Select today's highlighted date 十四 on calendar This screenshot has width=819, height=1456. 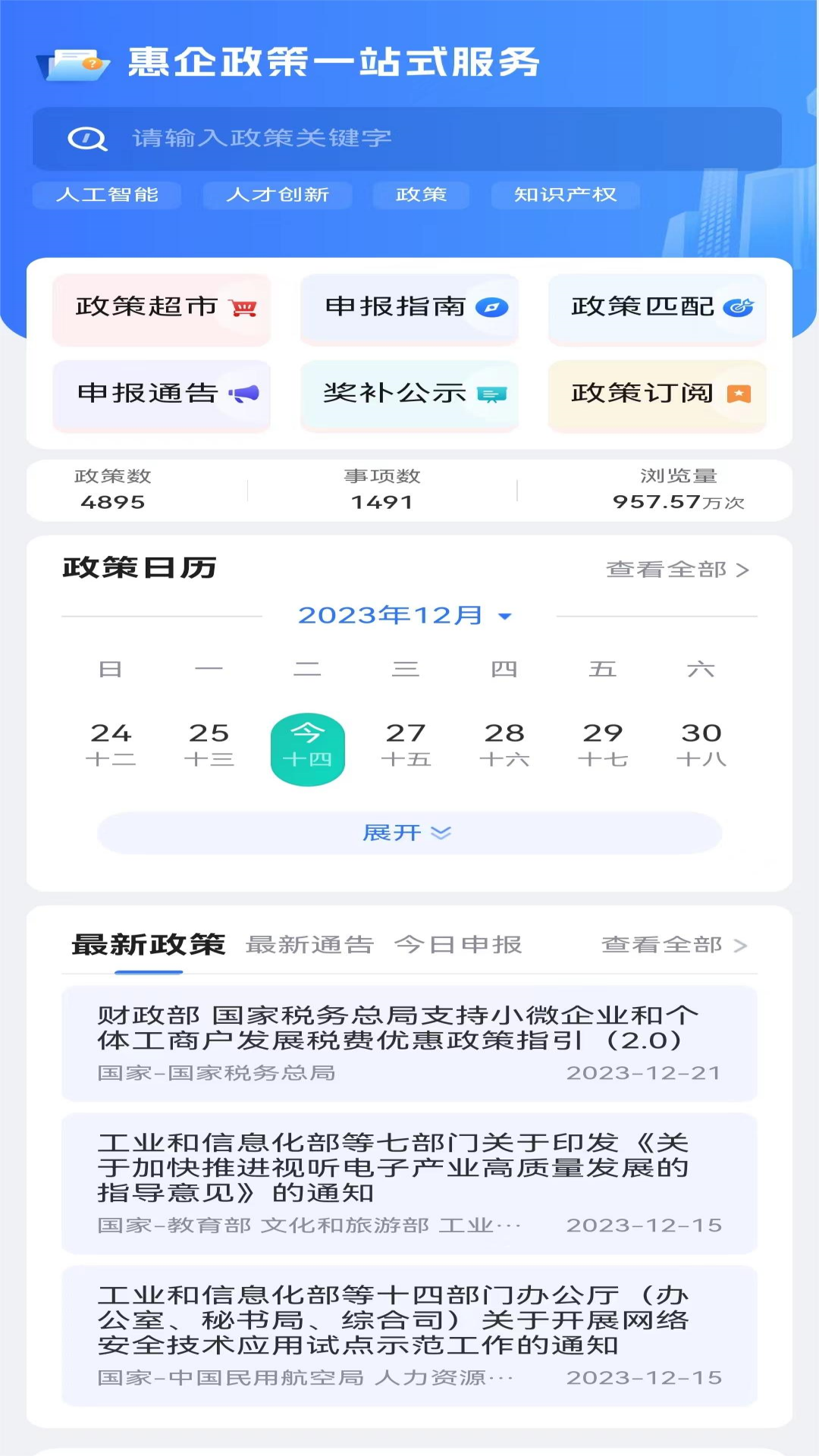[307, 747]
